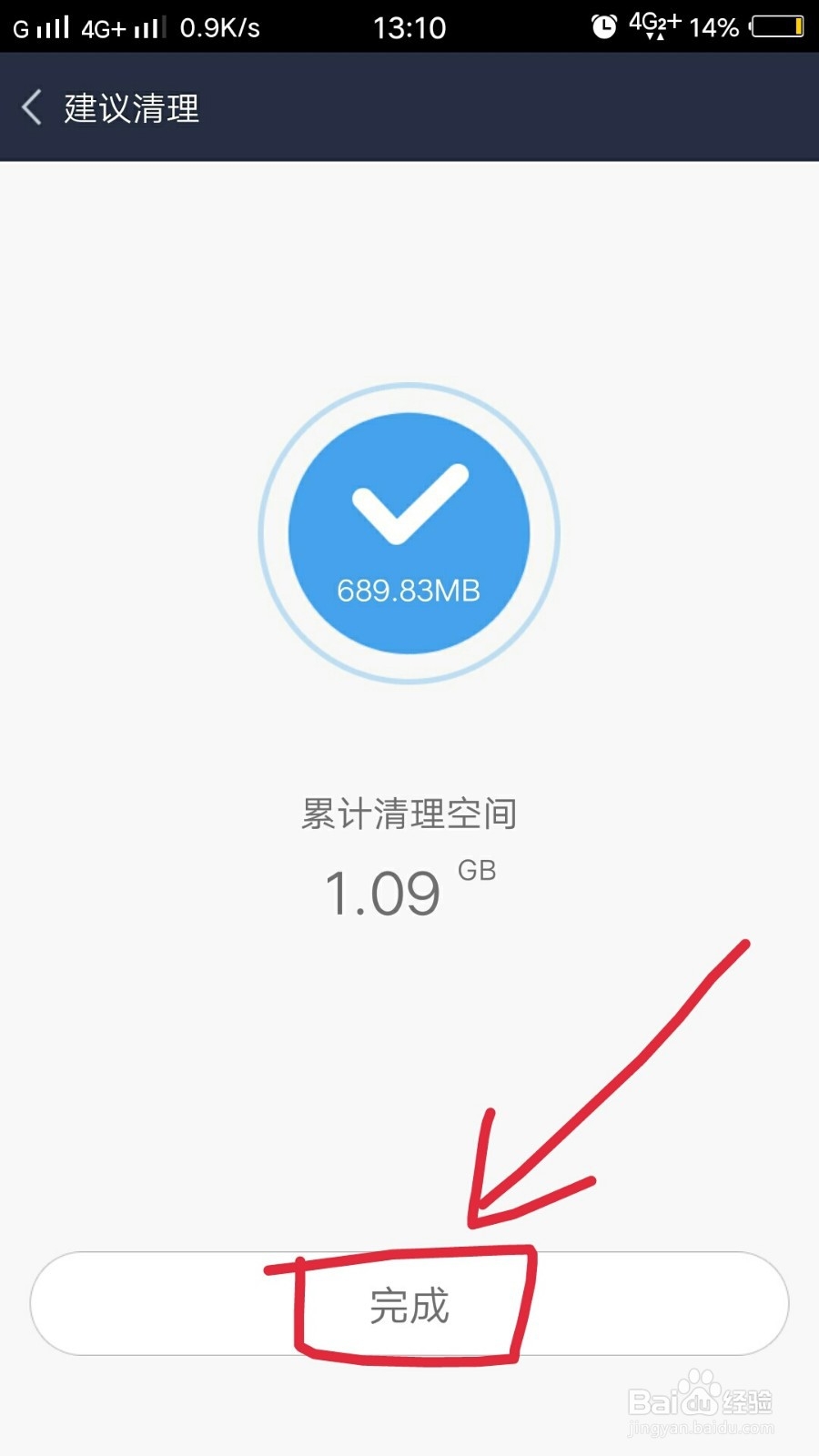Tap the back arrow beside 建议清理 title
Viewport: 819px width, 1456px height.
32,107
